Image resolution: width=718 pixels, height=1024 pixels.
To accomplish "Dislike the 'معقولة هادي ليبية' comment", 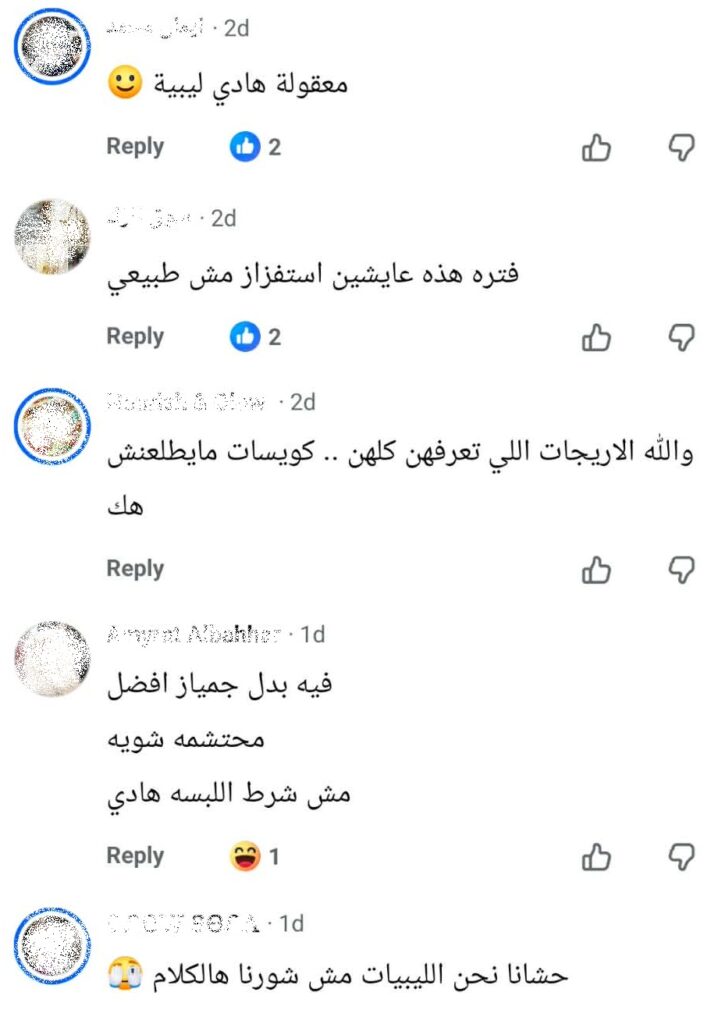I will pos(681,148).
